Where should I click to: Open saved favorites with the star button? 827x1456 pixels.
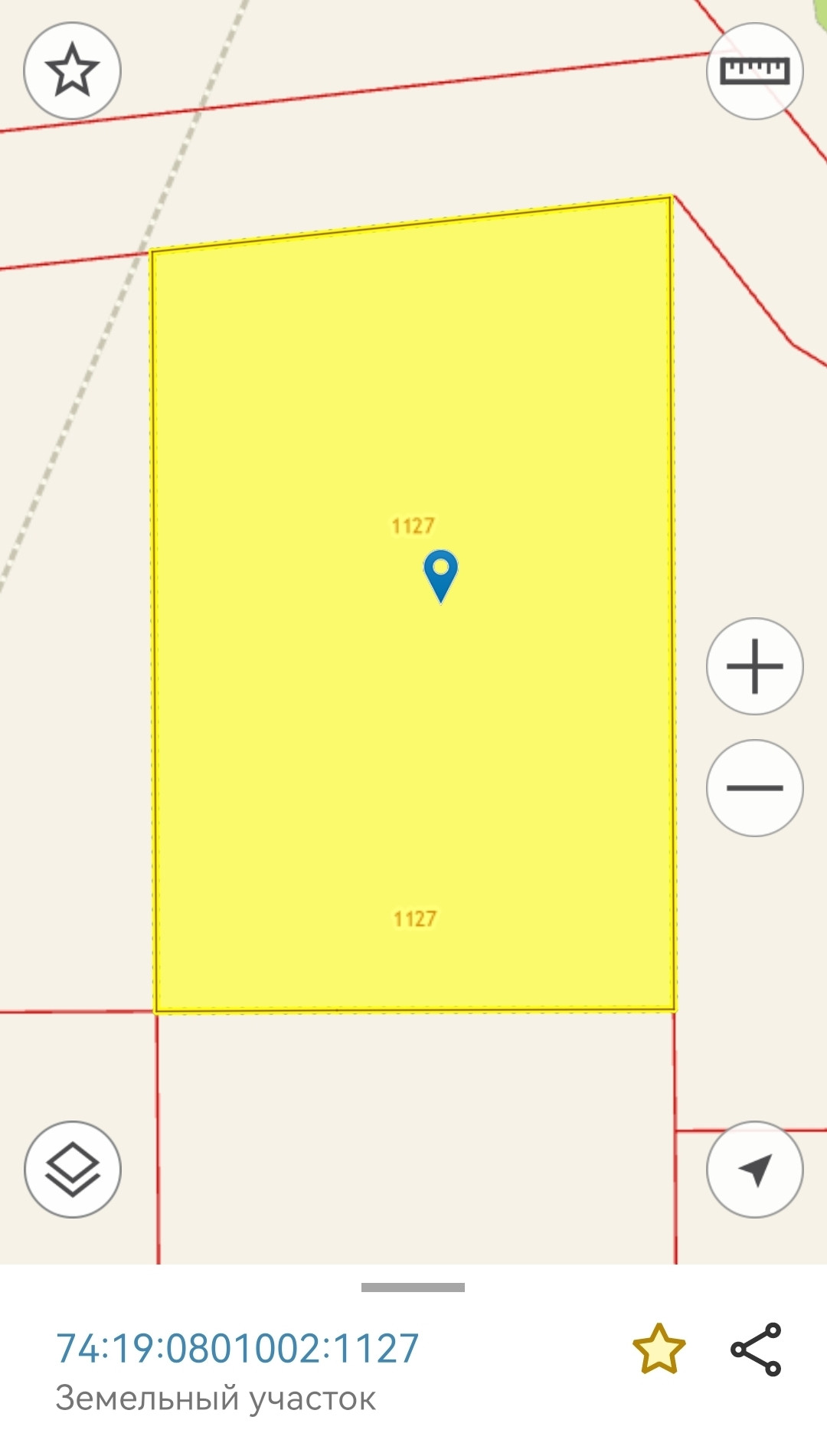coord(72,70)
